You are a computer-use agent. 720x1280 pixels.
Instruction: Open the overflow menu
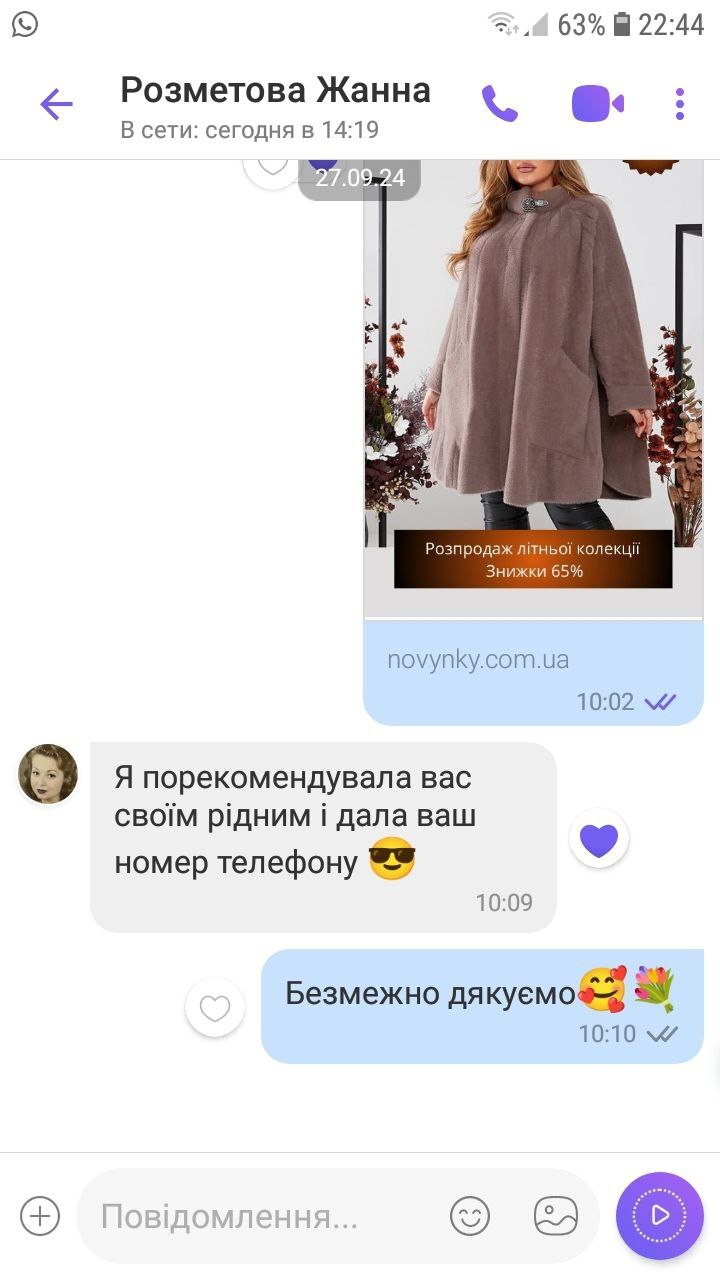coord(680,103)
